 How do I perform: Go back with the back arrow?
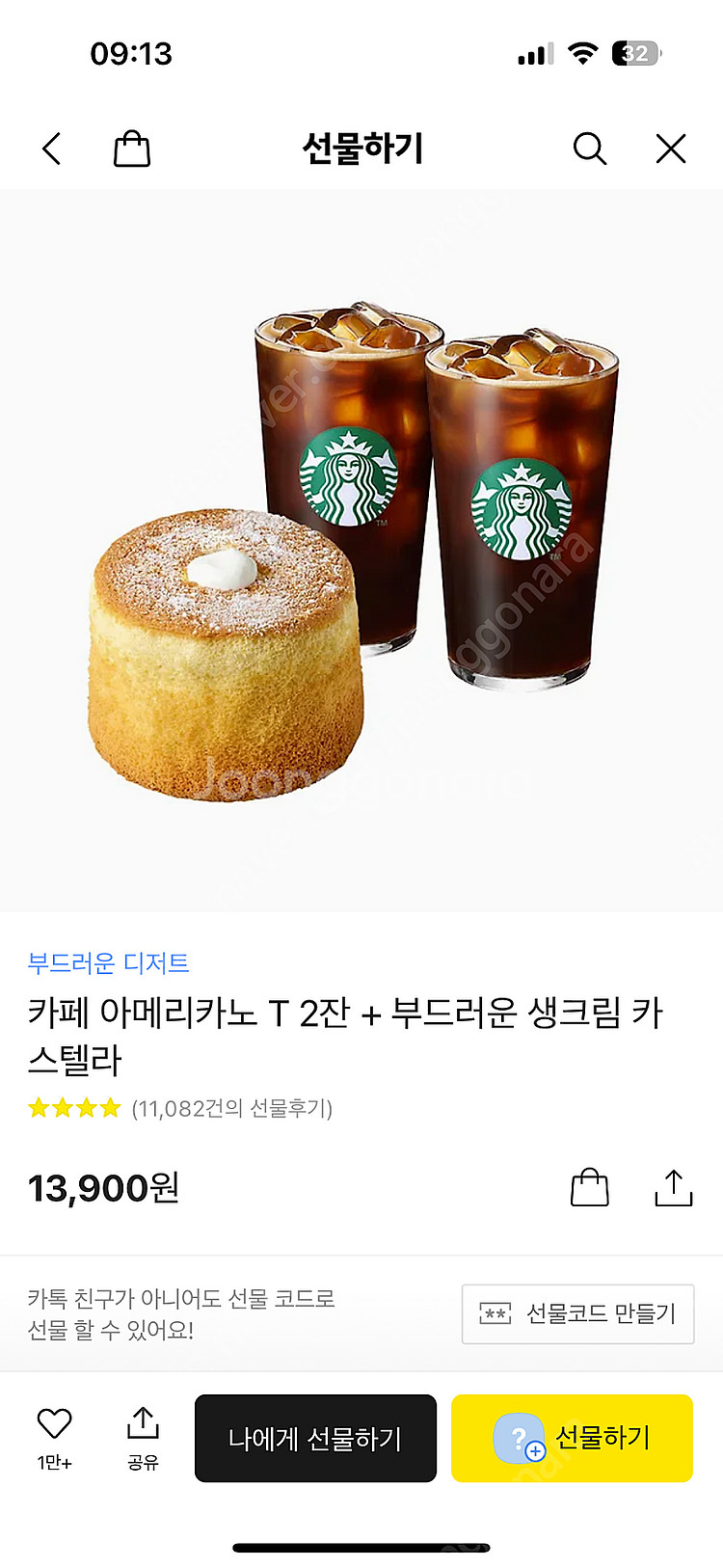coord(51,149)
